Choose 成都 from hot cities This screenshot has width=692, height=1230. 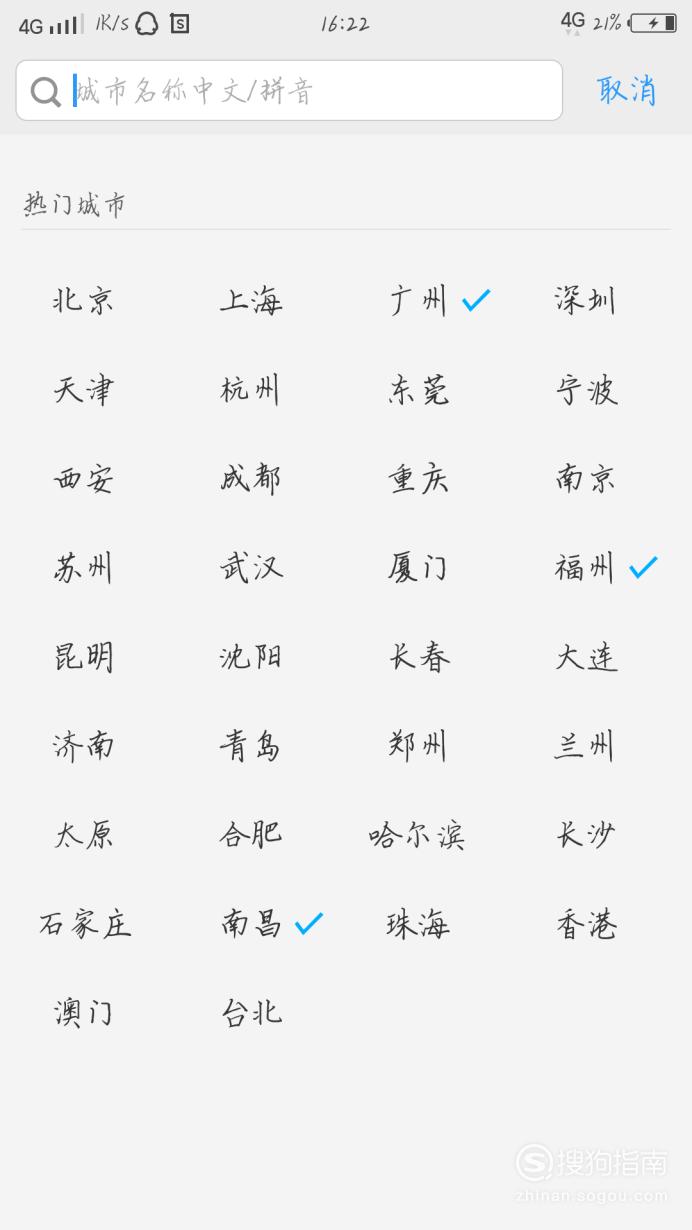251,478
